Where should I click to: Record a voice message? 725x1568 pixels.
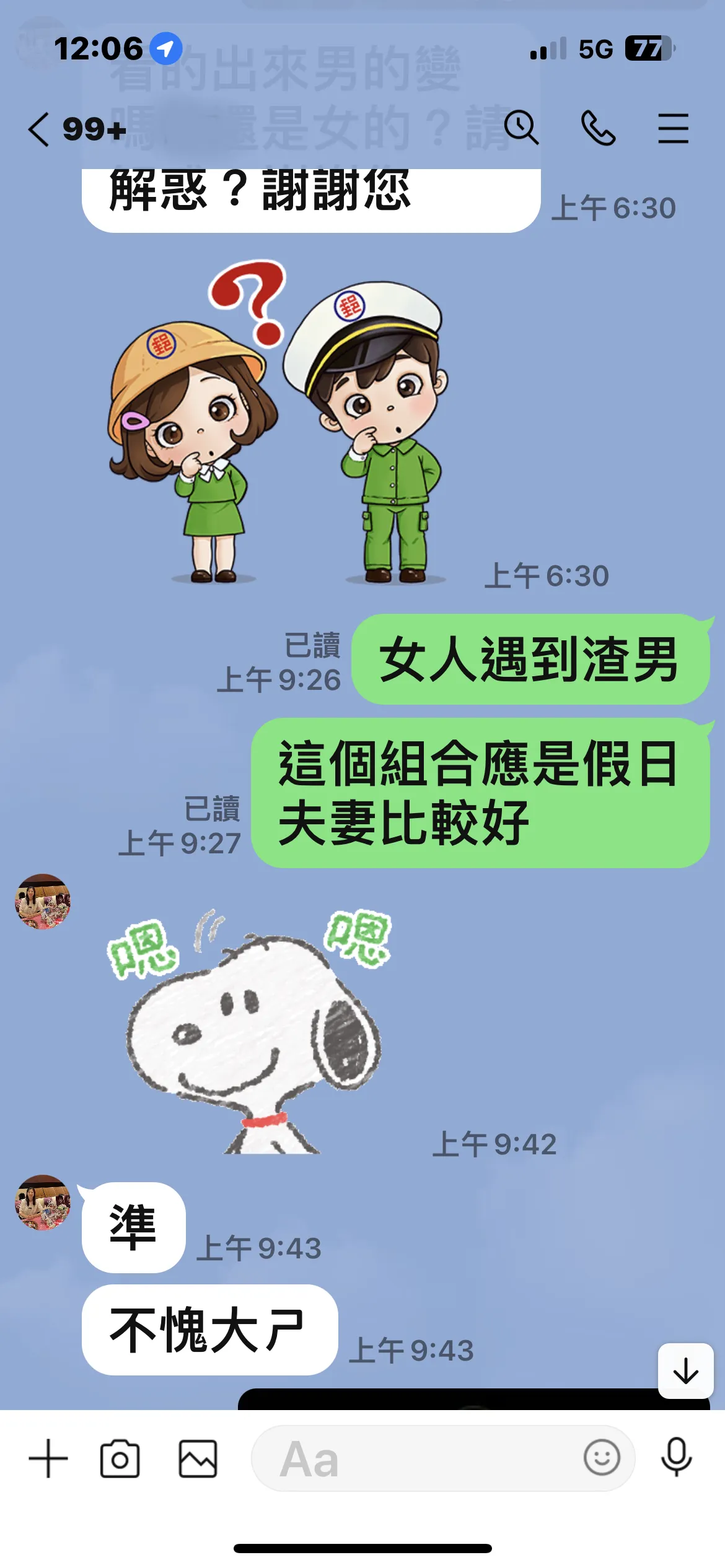click(x=676, y=1457)
